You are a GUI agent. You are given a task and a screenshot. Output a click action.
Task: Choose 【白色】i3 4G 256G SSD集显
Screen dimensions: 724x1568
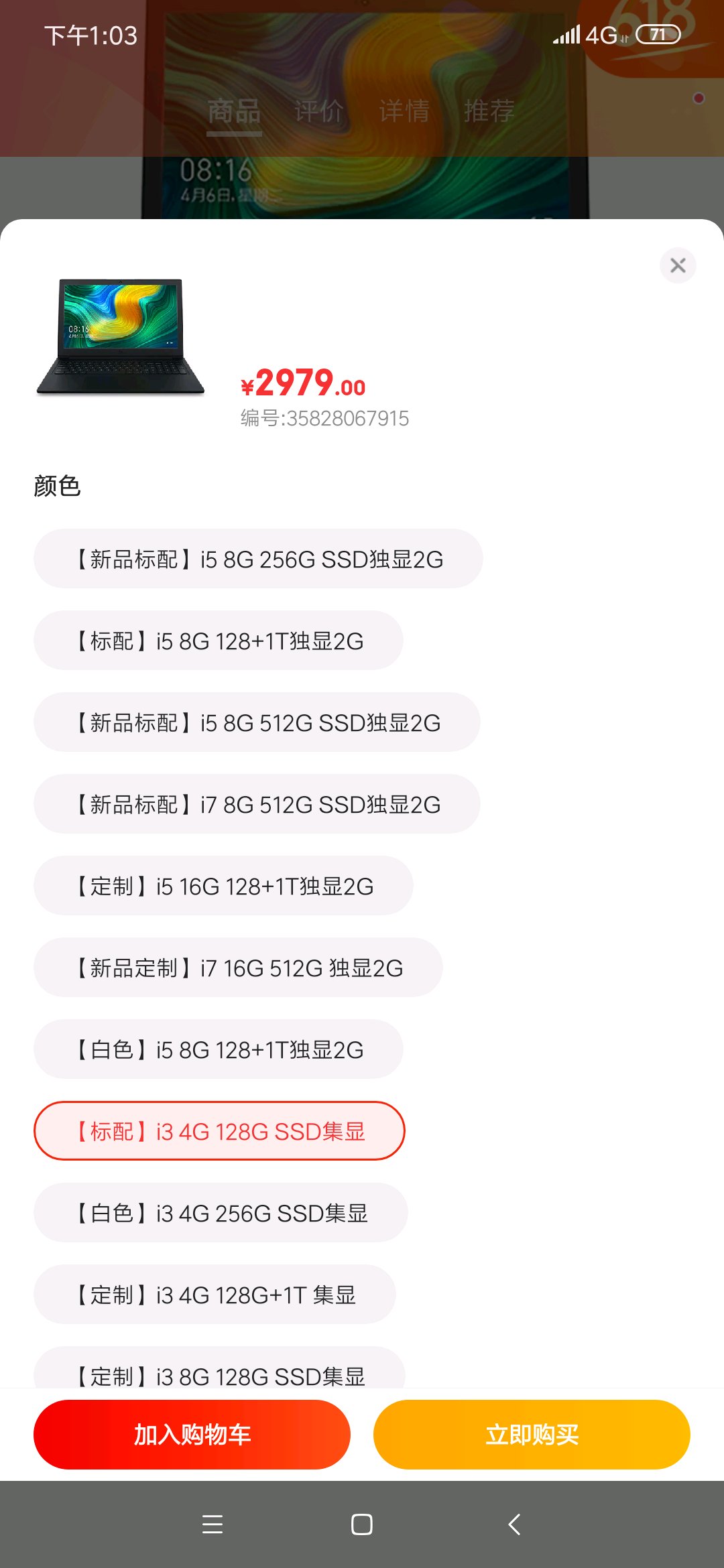coord(221,1213)
